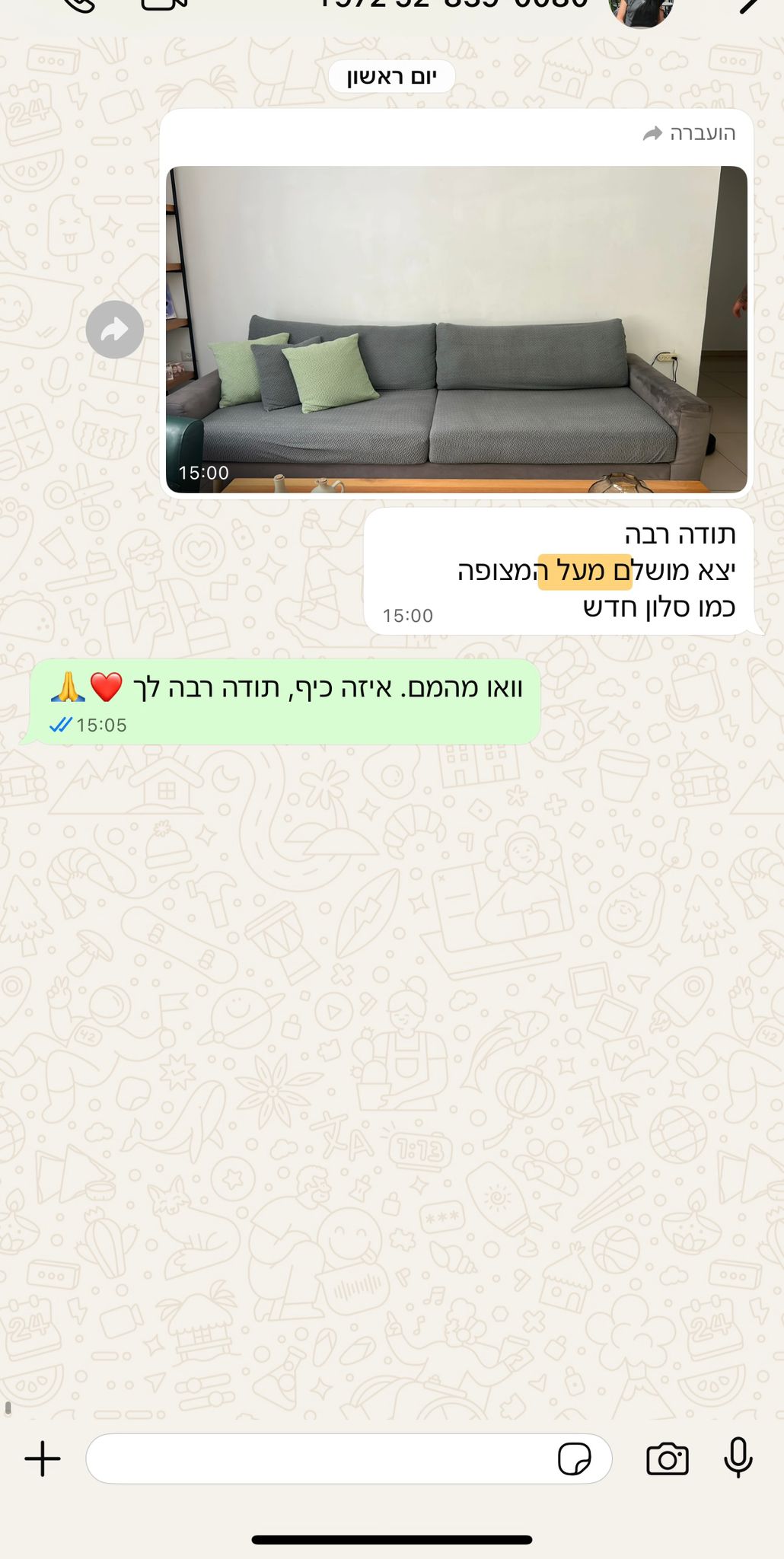Start a voice call with this contact
Image resolution: width=784 pixels, height=1559 pixels.
click(80, 5)
